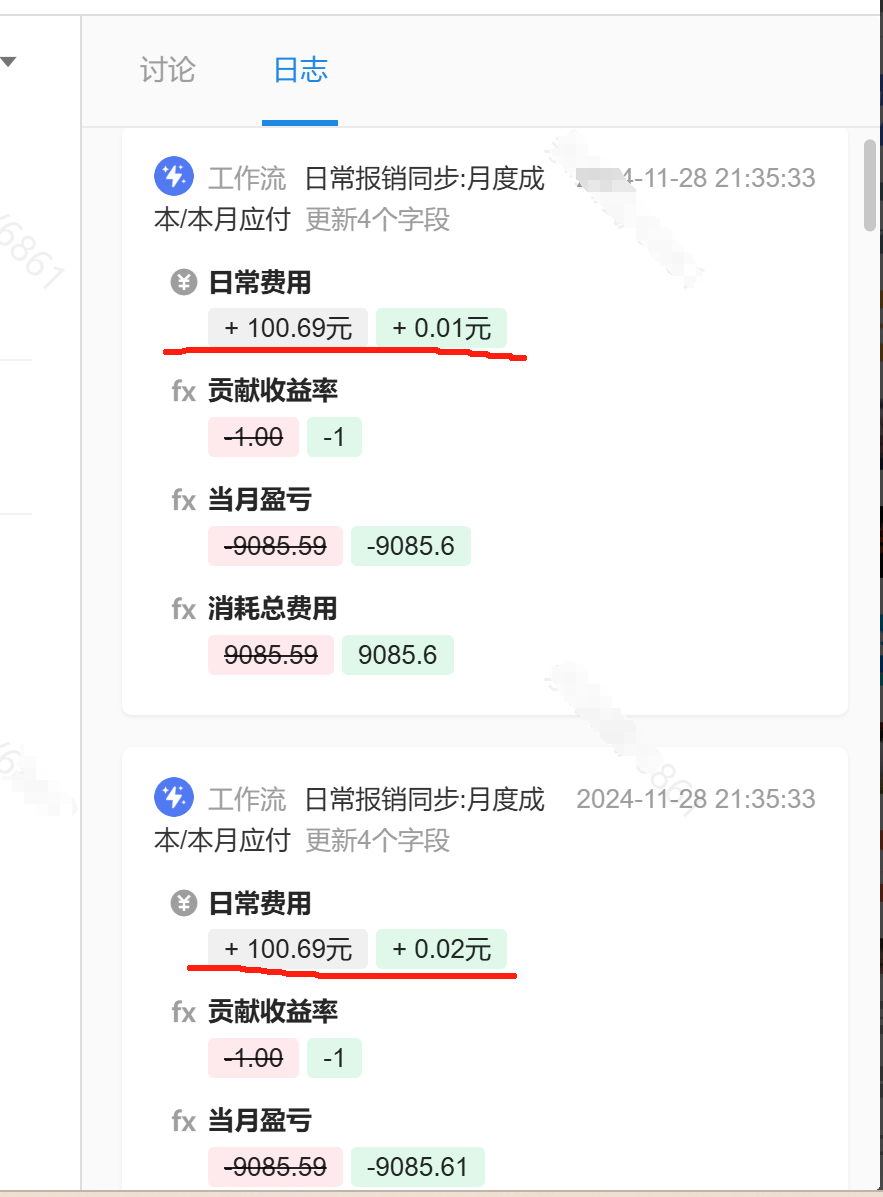Image resolution: width=883 pixels, height=1197 pixels.
Task: Switch to the 讨论 tab
Action: 167,71
